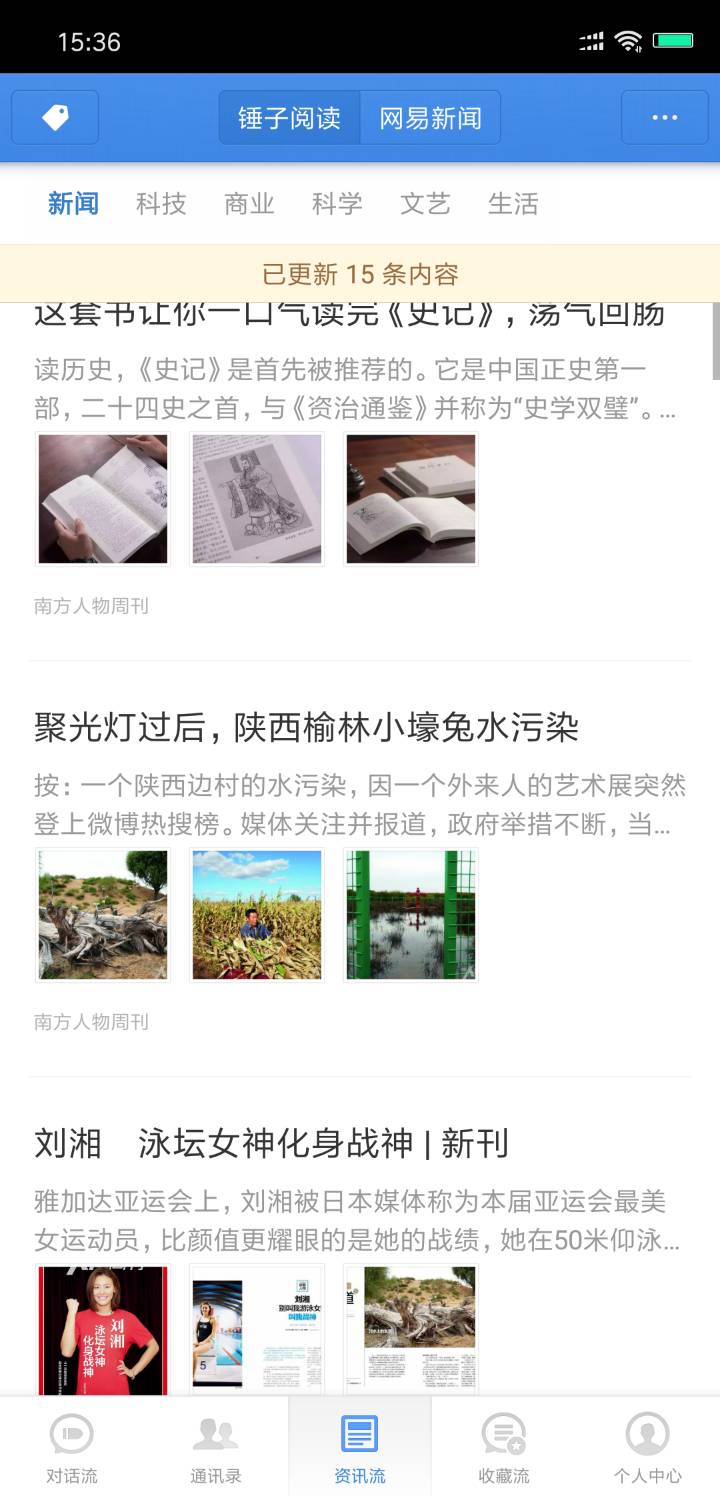Viewport: 720px width, 1496px height.
Task: Select the 新闻 category tab
Action: point(73,204)
